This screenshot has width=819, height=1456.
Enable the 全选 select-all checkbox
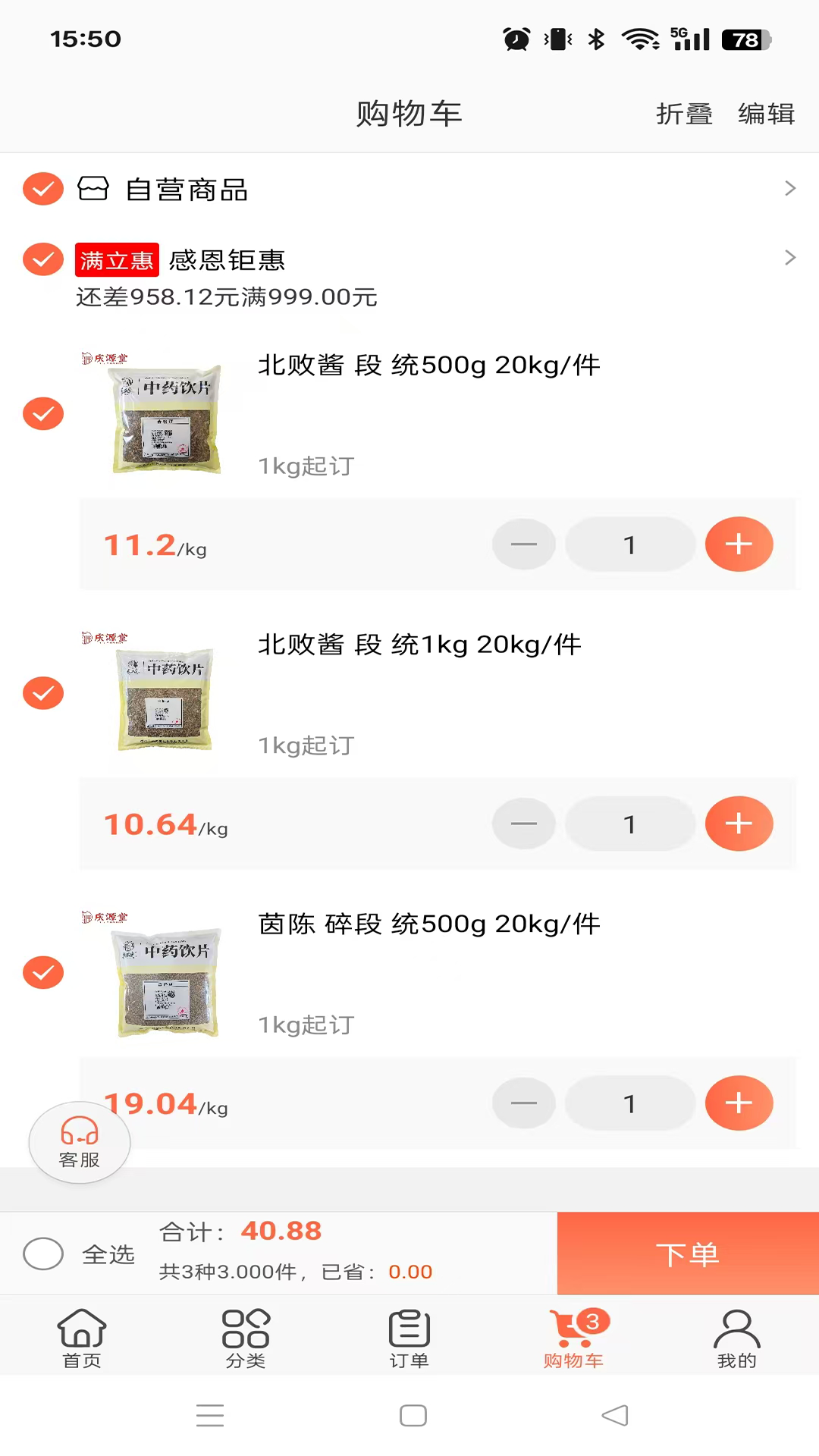click(x=43, y=1254)
